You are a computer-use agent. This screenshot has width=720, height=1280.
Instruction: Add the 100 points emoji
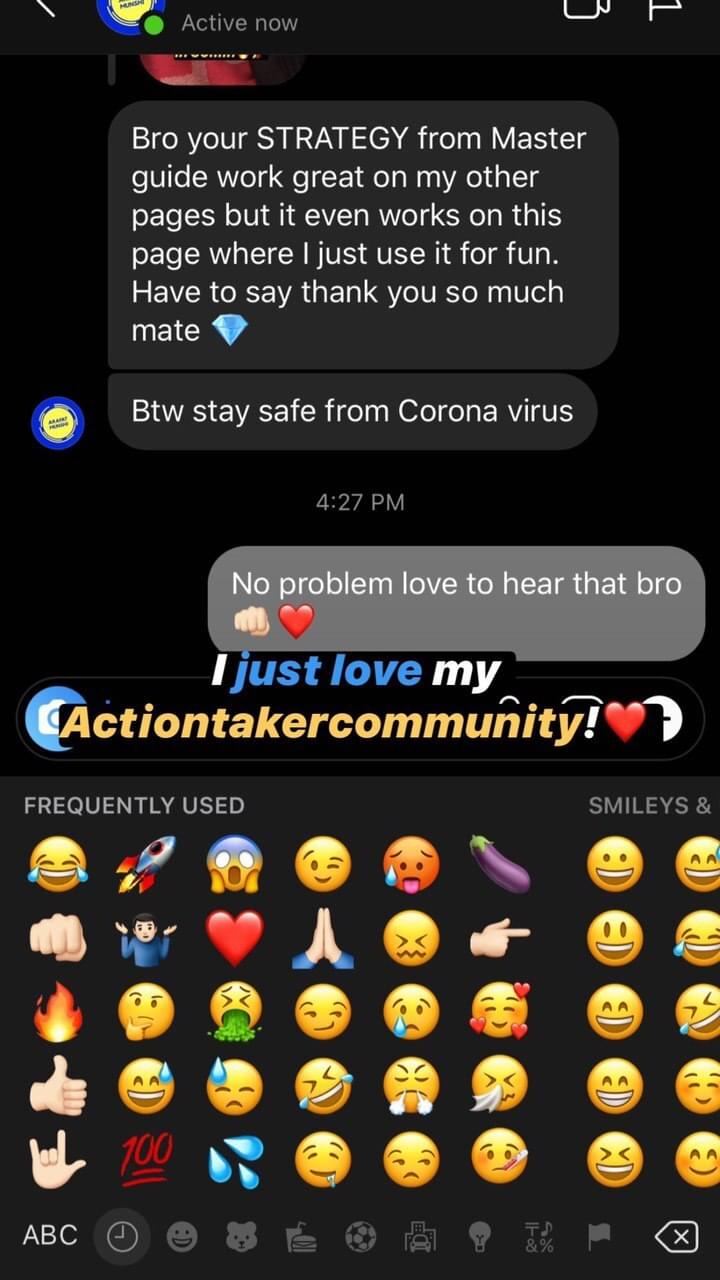click(146, 1160)
